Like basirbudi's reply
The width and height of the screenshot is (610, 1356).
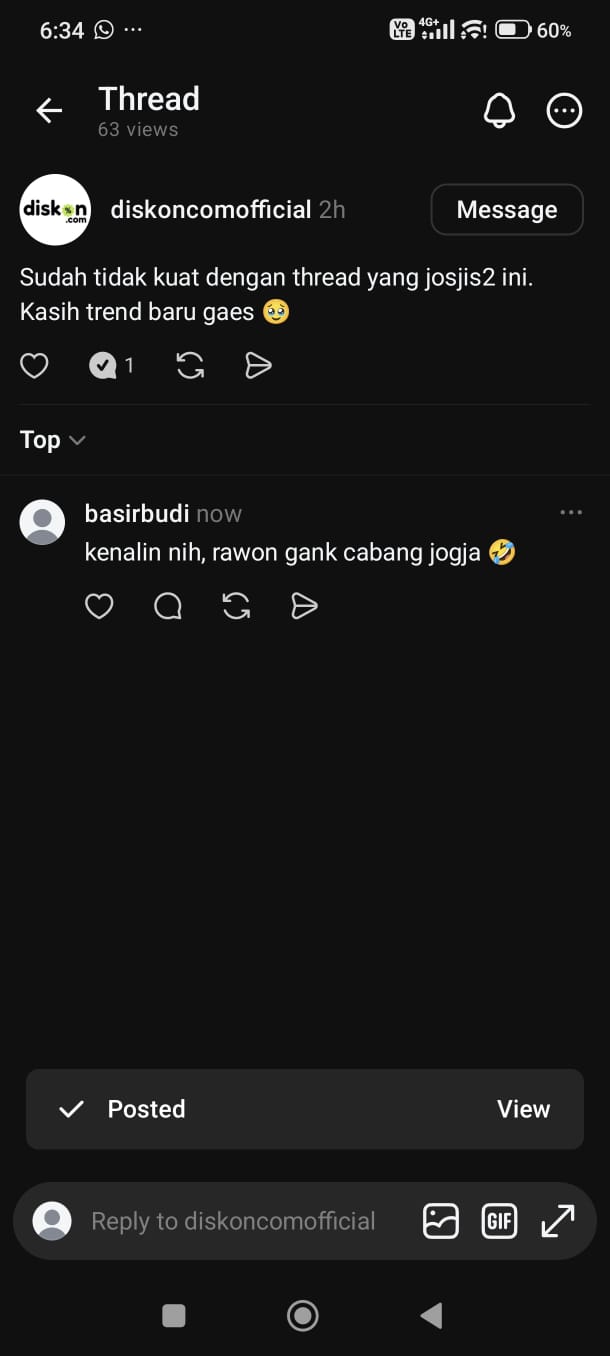click(x=99, y=606)
